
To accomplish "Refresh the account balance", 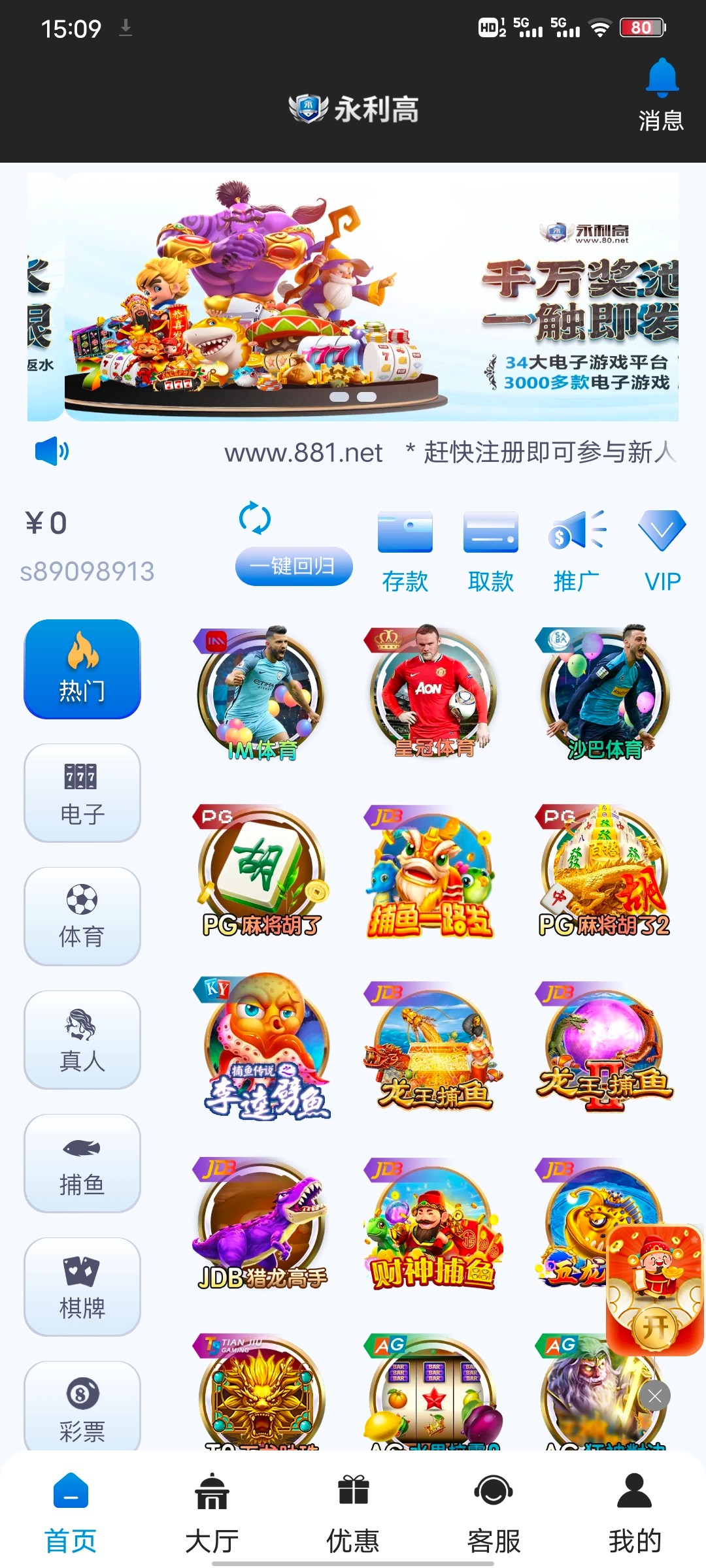I will click(254, 519).
